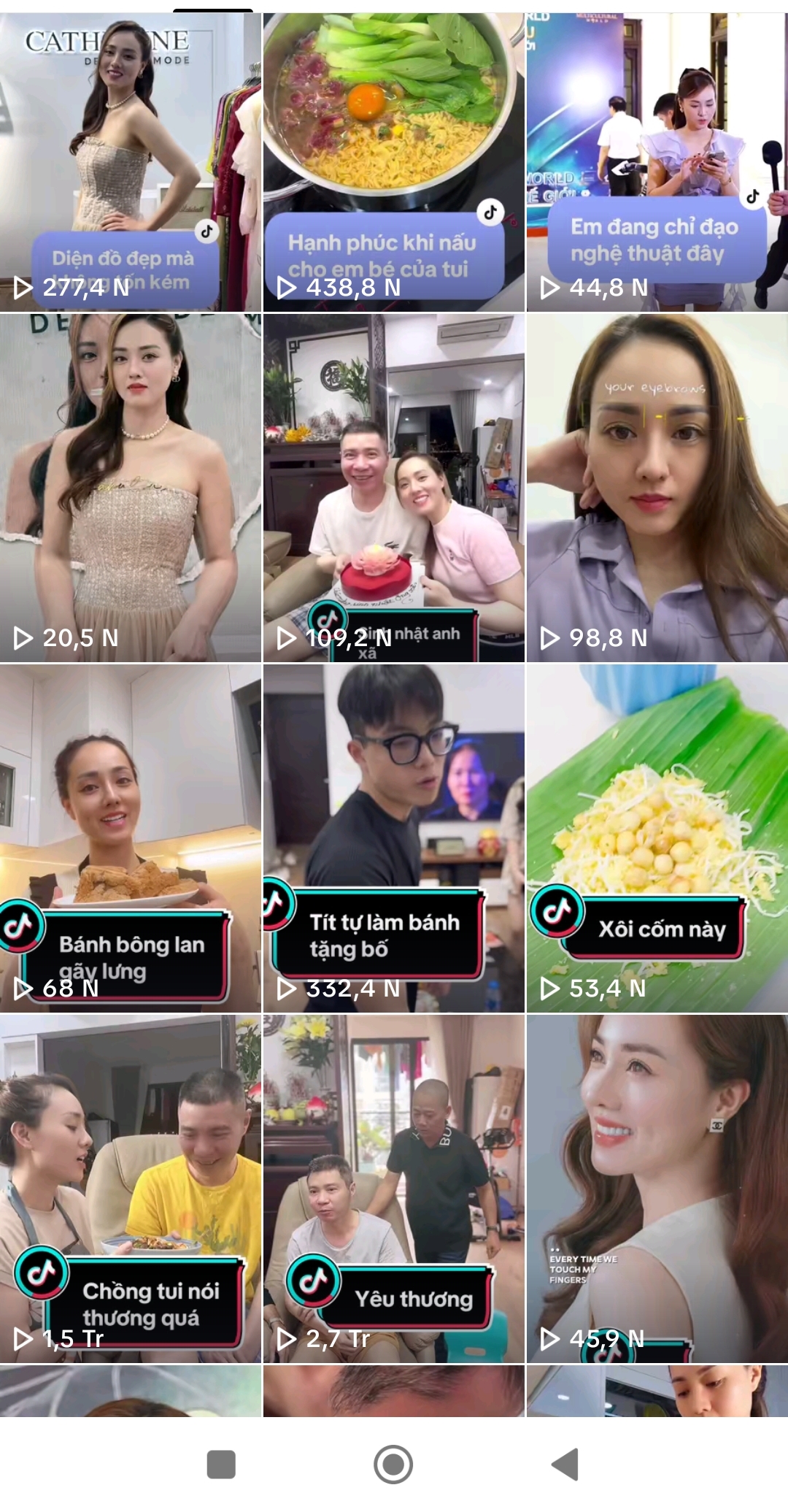Open the 'Bánh bông lan gãy lưng' video
The image size is (788, 1512).
[131, 837]
